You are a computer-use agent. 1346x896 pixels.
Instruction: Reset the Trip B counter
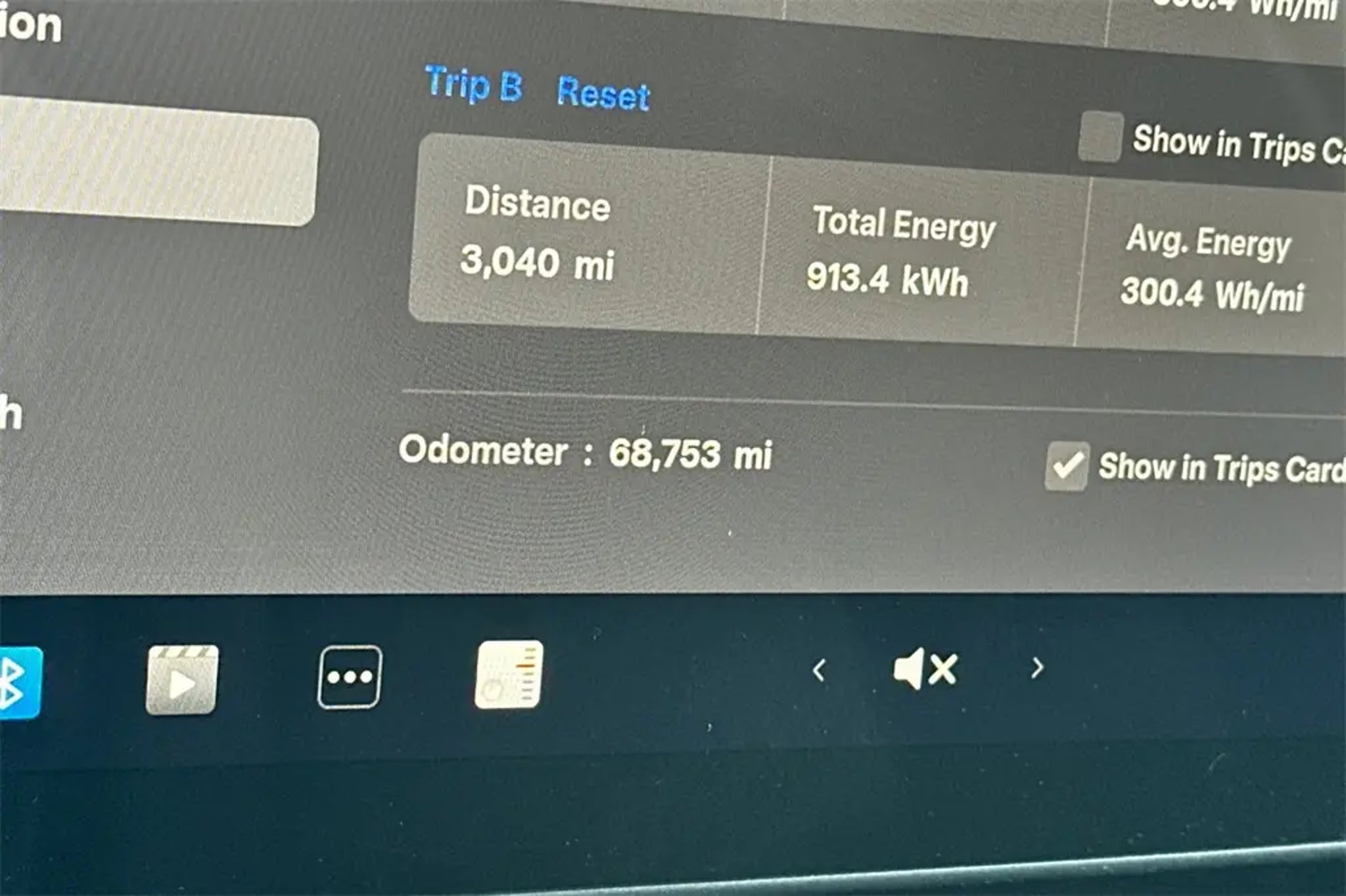pos(603,93)
